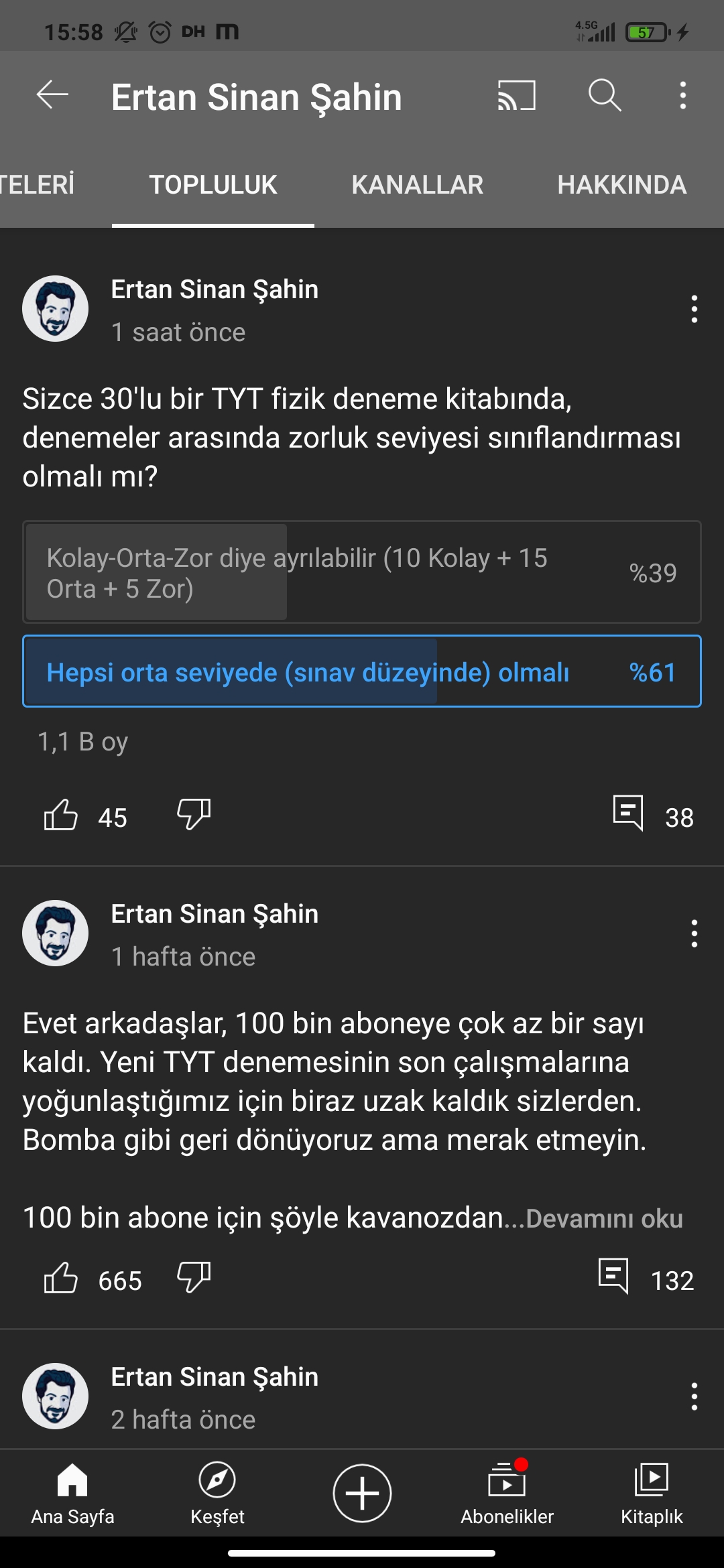Select the 'Hepsi orta seviyede' poll option
The image size is (724, 1568).
tap(362, 671)
